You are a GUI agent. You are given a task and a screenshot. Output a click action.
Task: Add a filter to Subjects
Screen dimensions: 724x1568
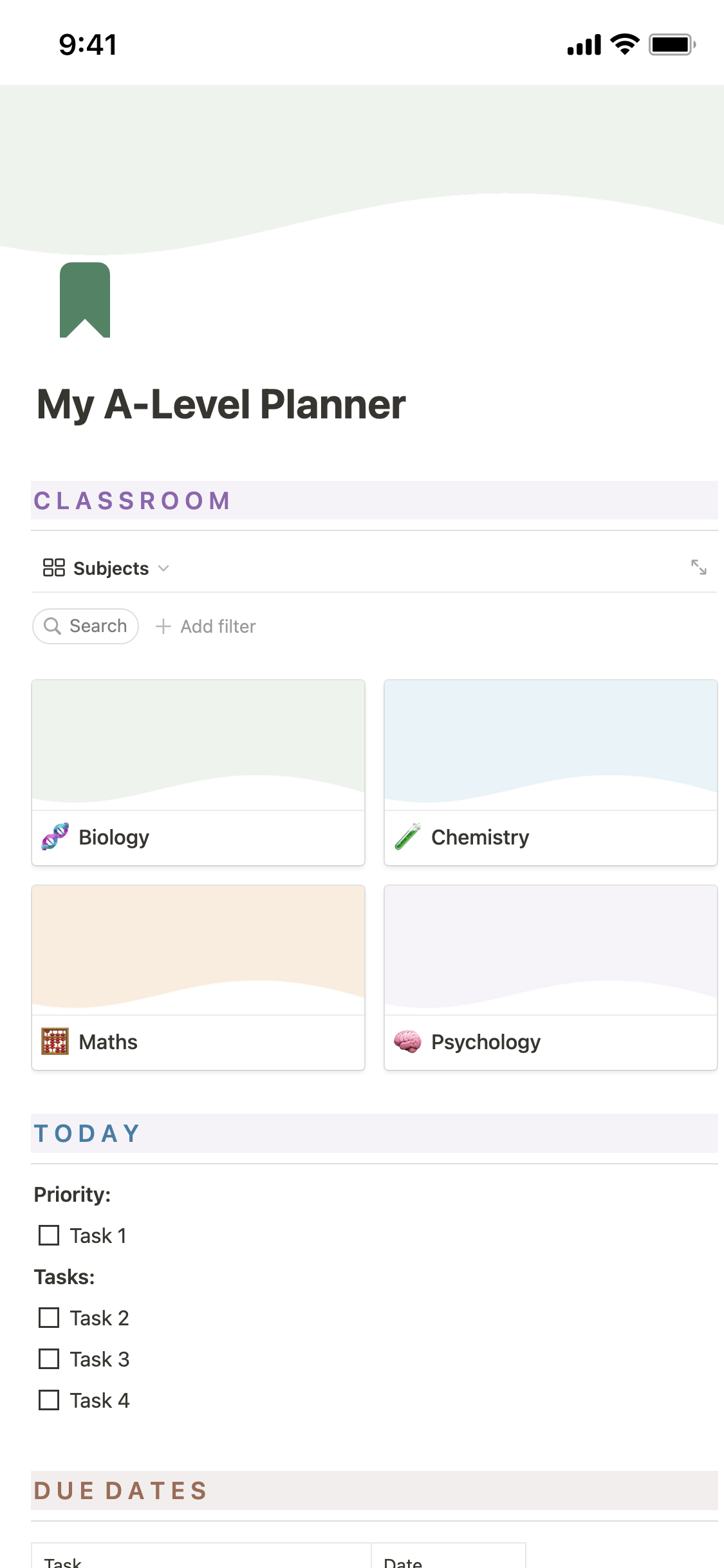pyautogui.click(x=206, y=626)
